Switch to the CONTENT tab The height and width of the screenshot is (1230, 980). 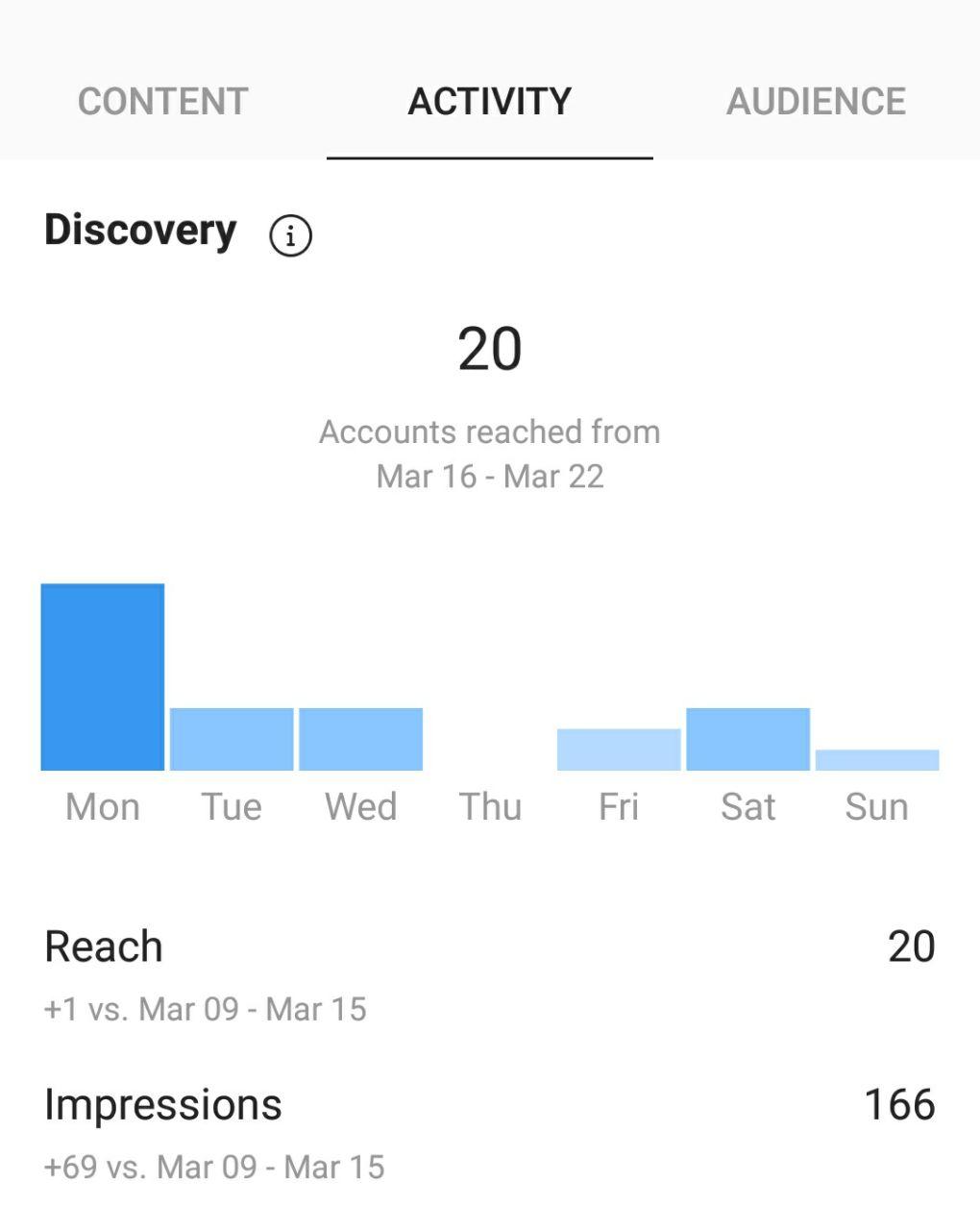click(x=162, y=101)
